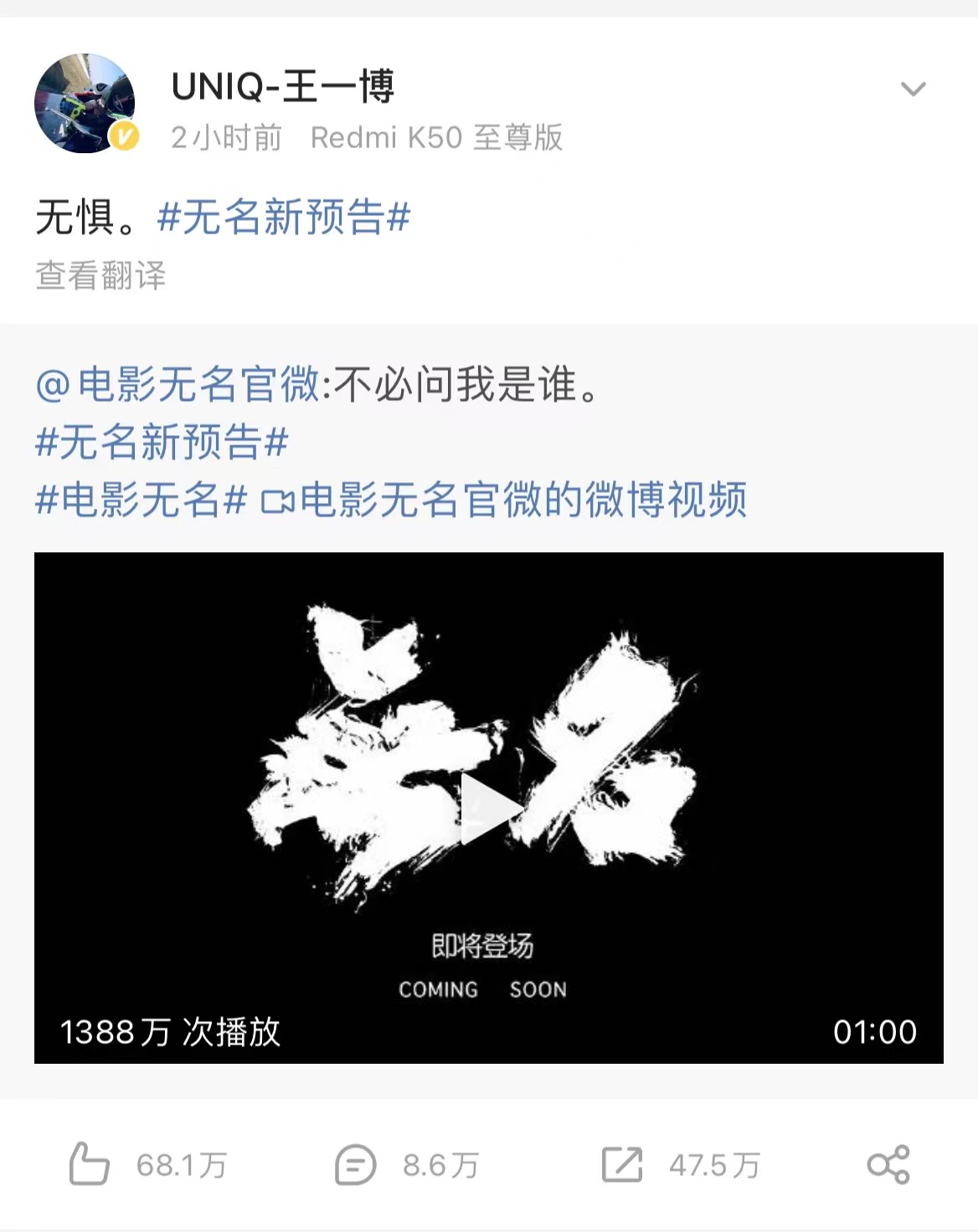
Task: Open 电影无名官微的微博视频 link
Action: click(505, 500)
